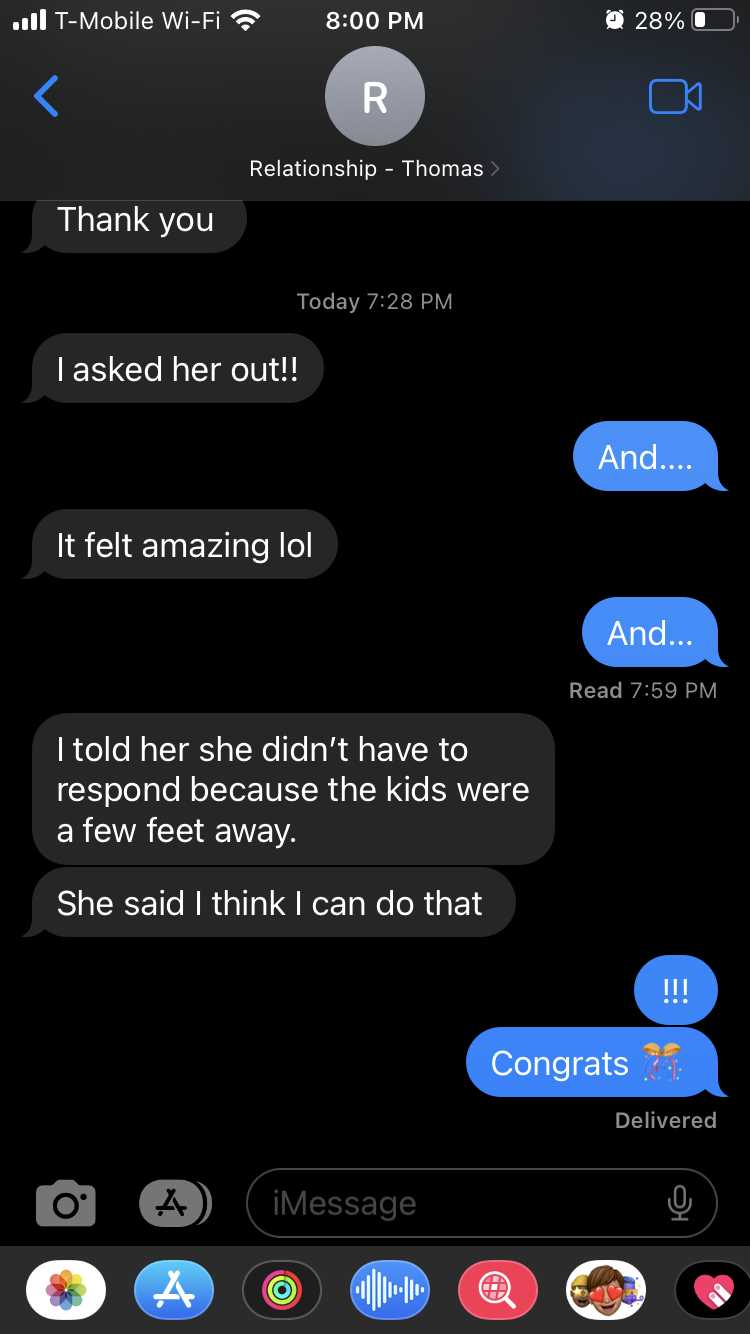Screen dimensions: 750x1334
Task: Open the camera to attach a photo
Action: click(66, 1203)
